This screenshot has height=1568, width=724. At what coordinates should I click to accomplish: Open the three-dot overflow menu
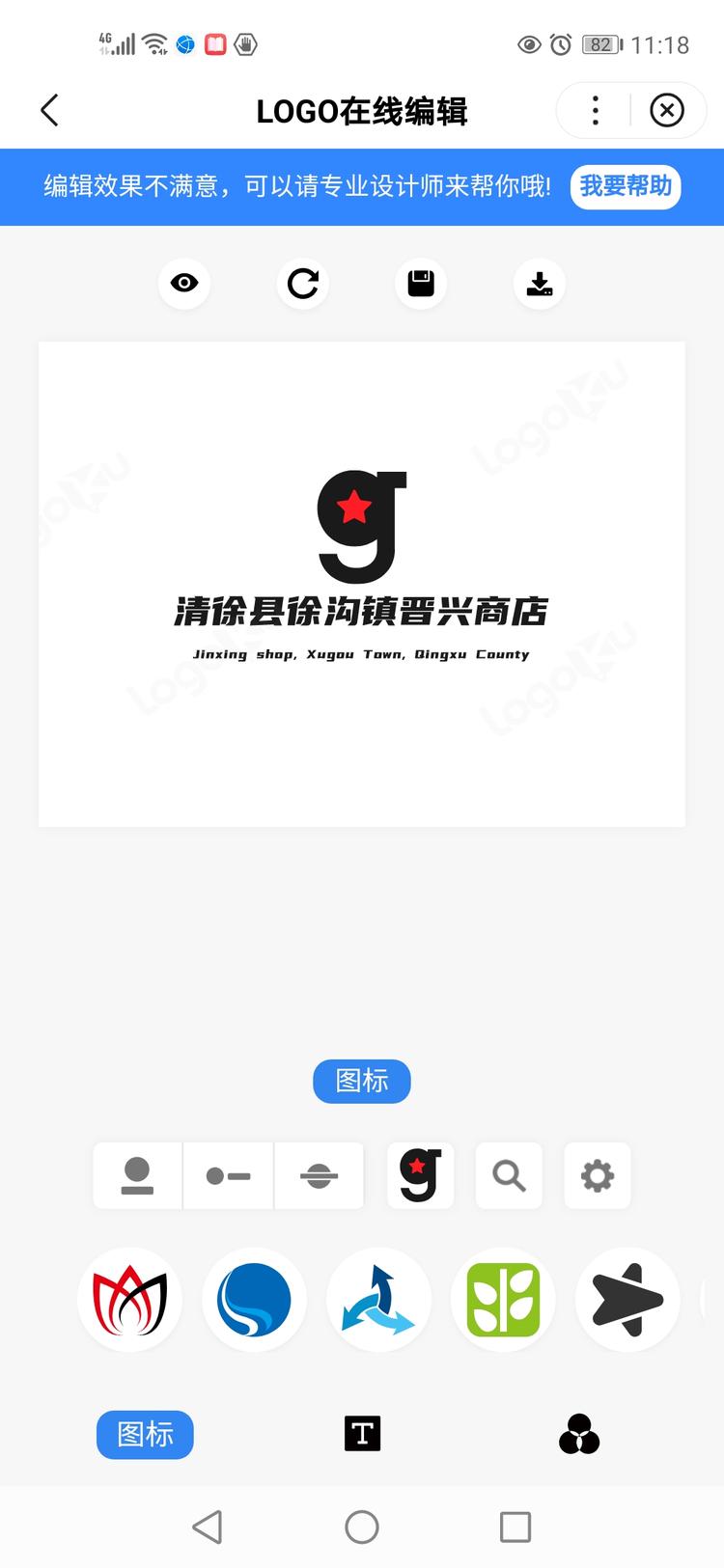[x=596, y=111]
